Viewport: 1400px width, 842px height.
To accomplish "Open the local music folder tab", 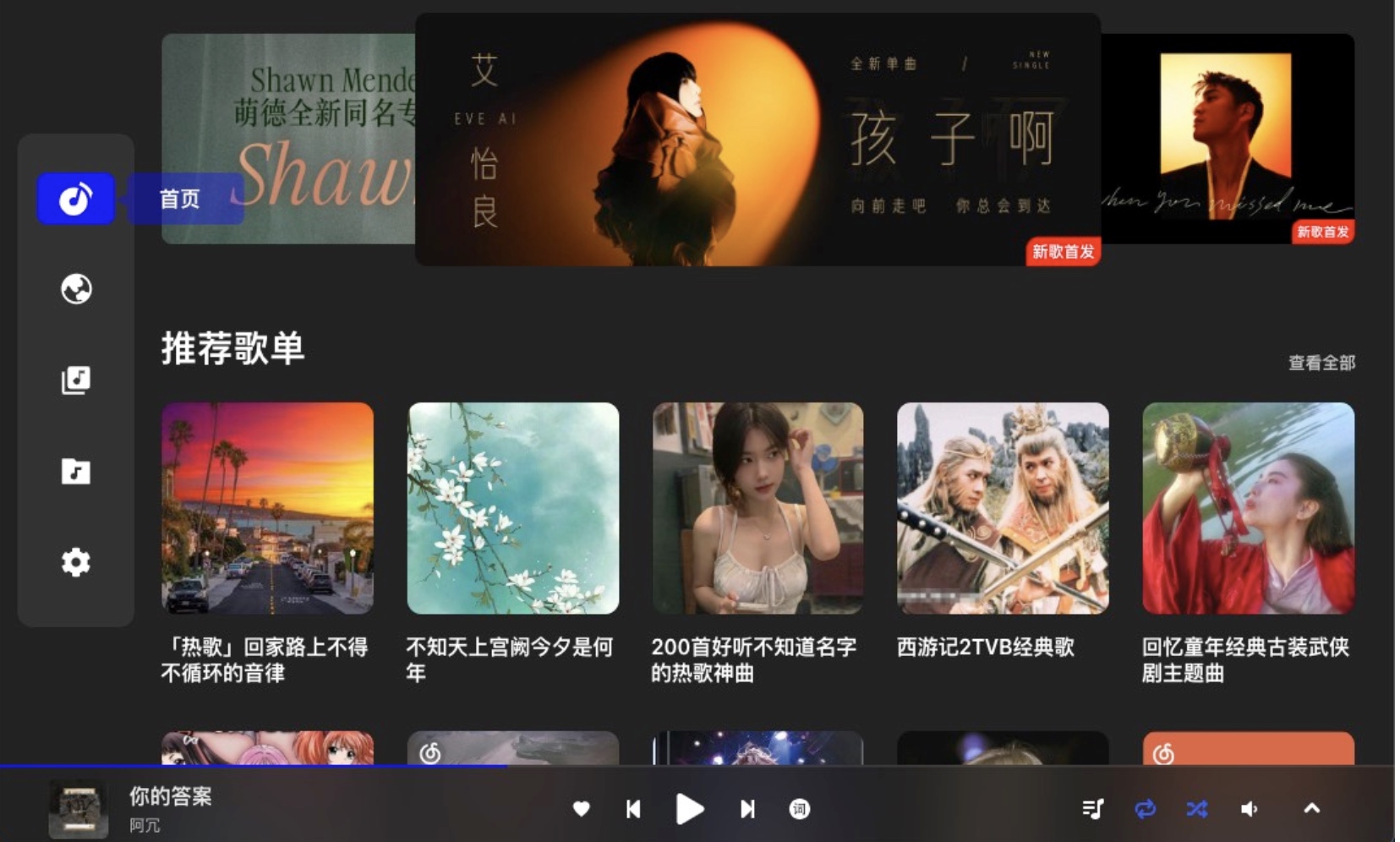I will [76, 471].
